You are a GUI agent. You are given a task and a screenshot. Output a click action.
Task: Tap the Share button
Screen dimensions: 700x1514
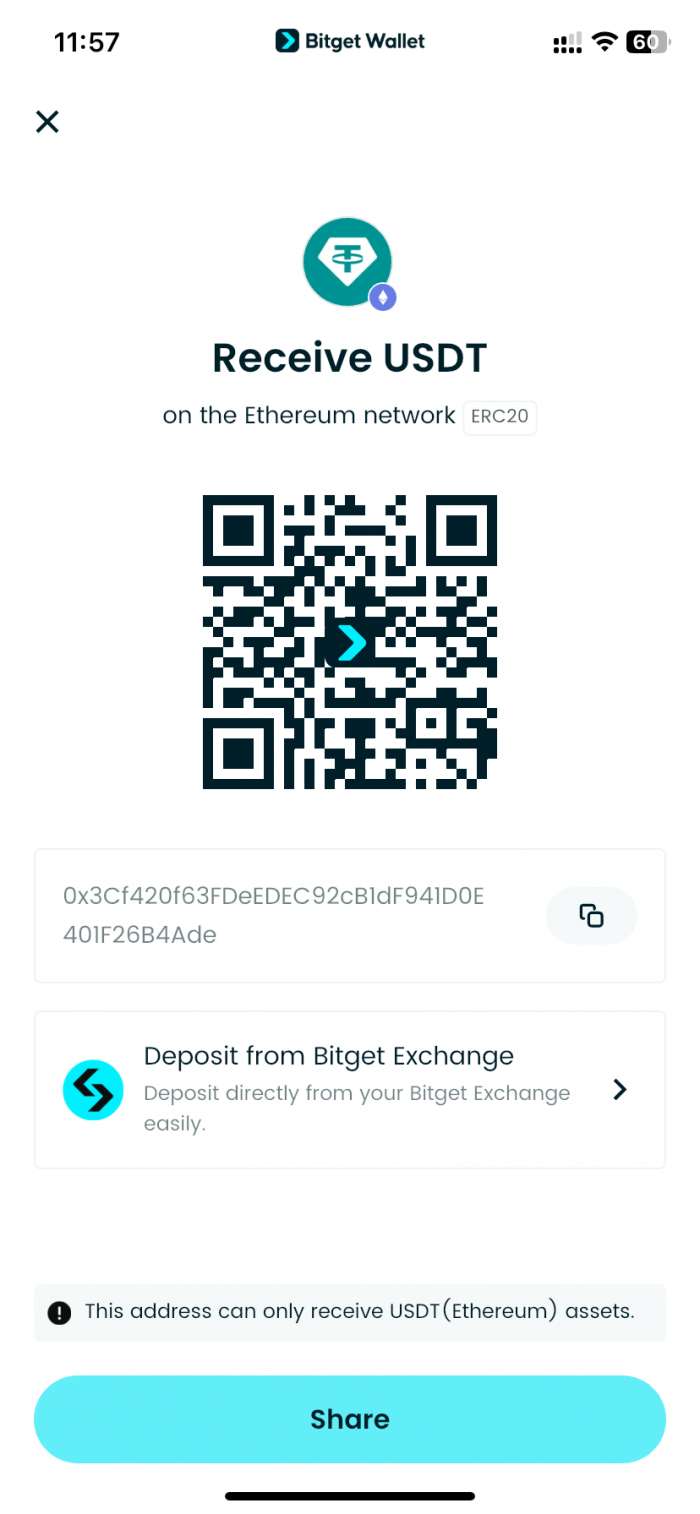350,1419
